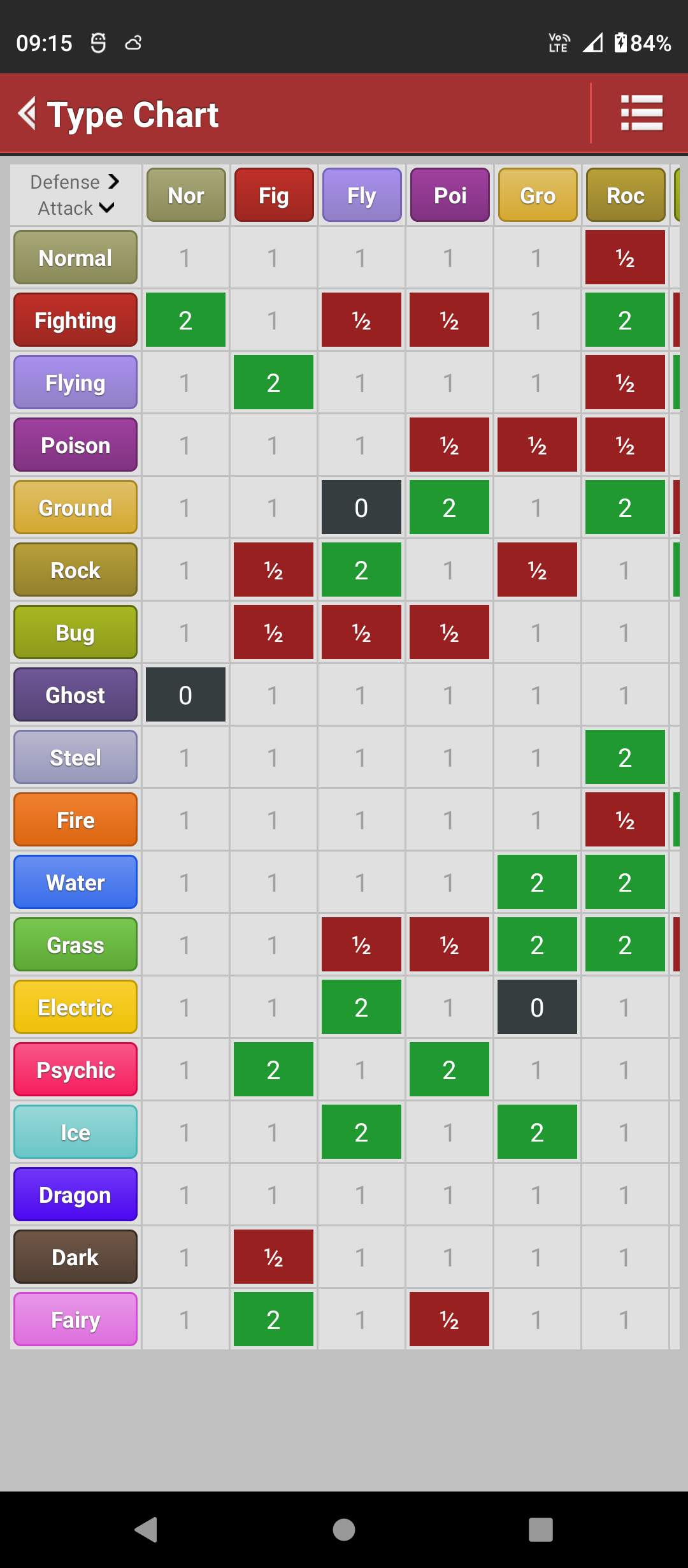
Task: Open the list menu icon
Action: coord(641,113)
